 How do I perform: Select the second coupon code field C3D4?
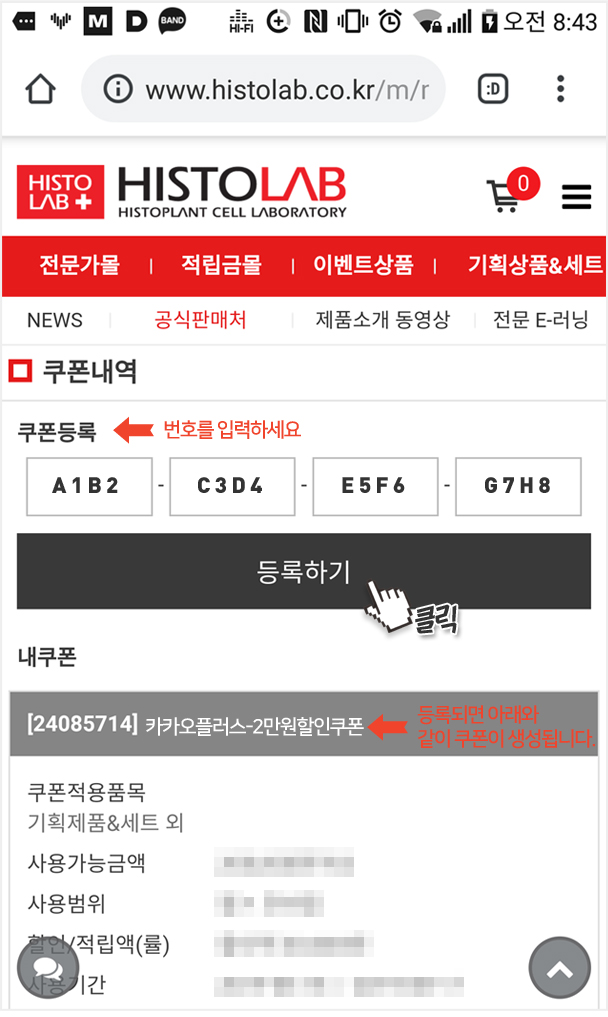(x=232, y=487)
